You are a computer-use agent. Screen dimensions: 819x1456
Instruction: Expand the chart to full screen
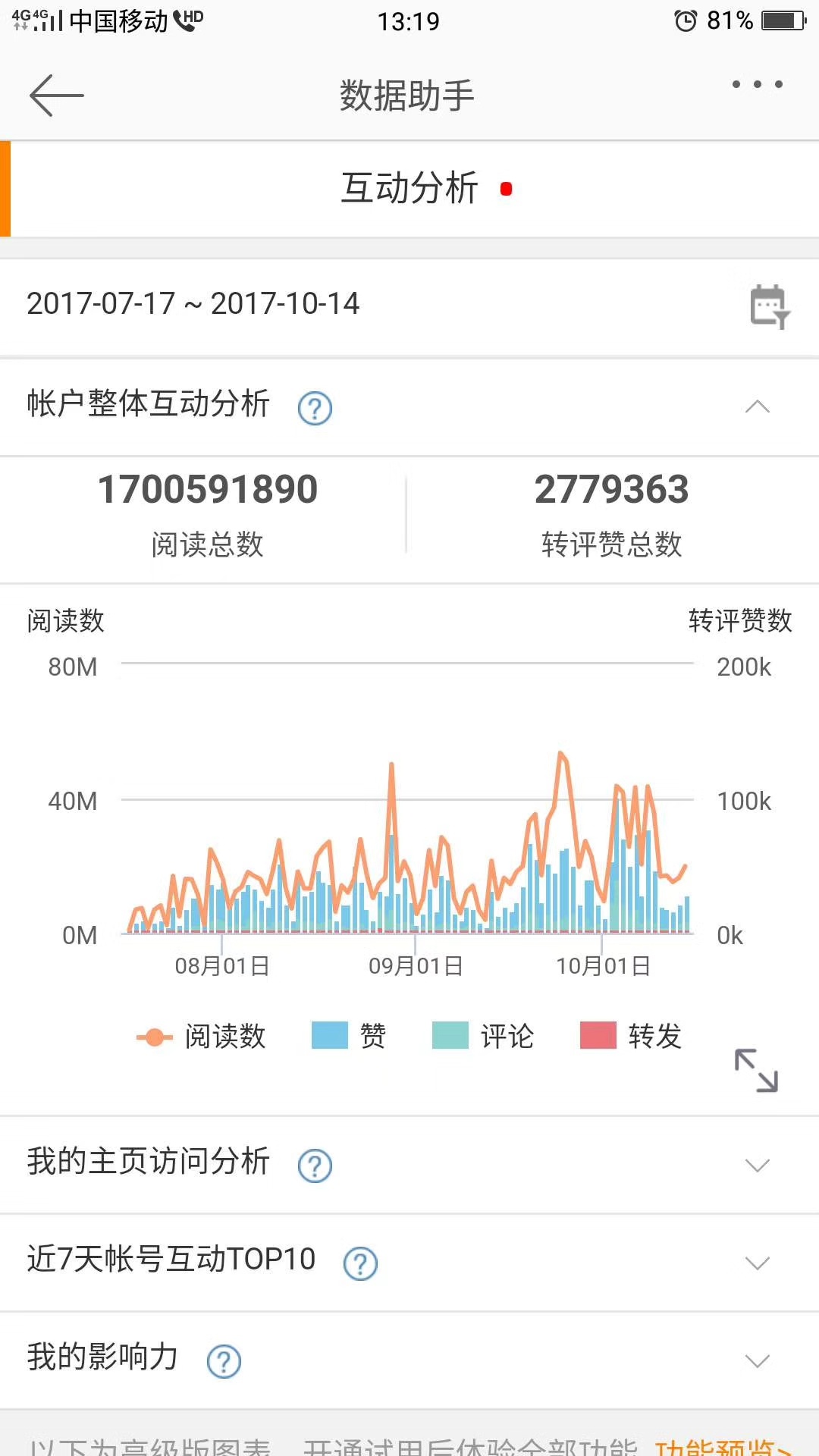[x=756, y=1070]
